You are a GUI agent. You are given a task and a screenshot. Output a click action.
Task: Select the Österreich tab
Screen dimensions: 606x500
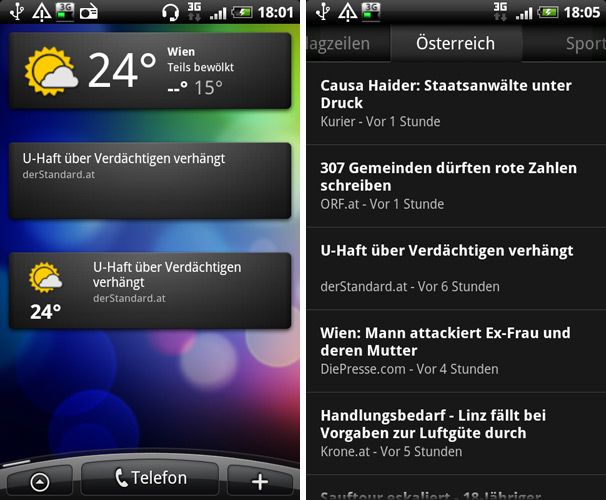[x=455, y=44]
